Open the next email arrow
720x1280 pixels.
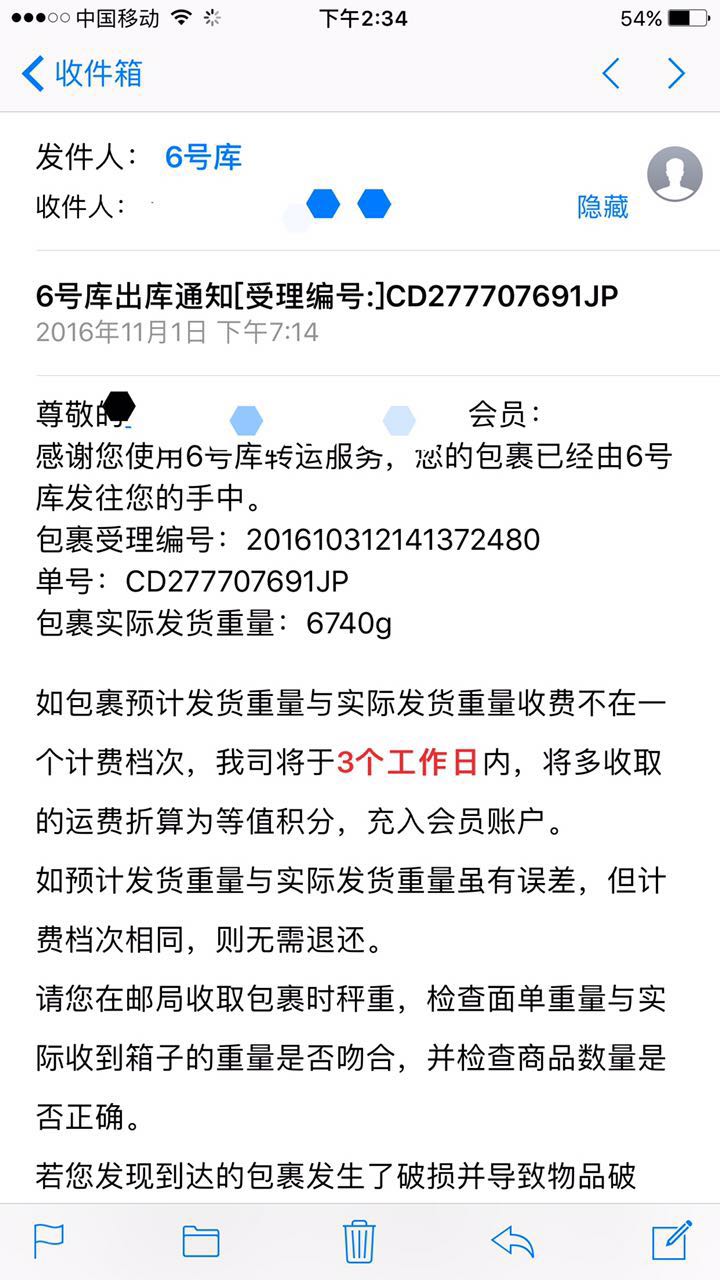[x=676, y=73]
